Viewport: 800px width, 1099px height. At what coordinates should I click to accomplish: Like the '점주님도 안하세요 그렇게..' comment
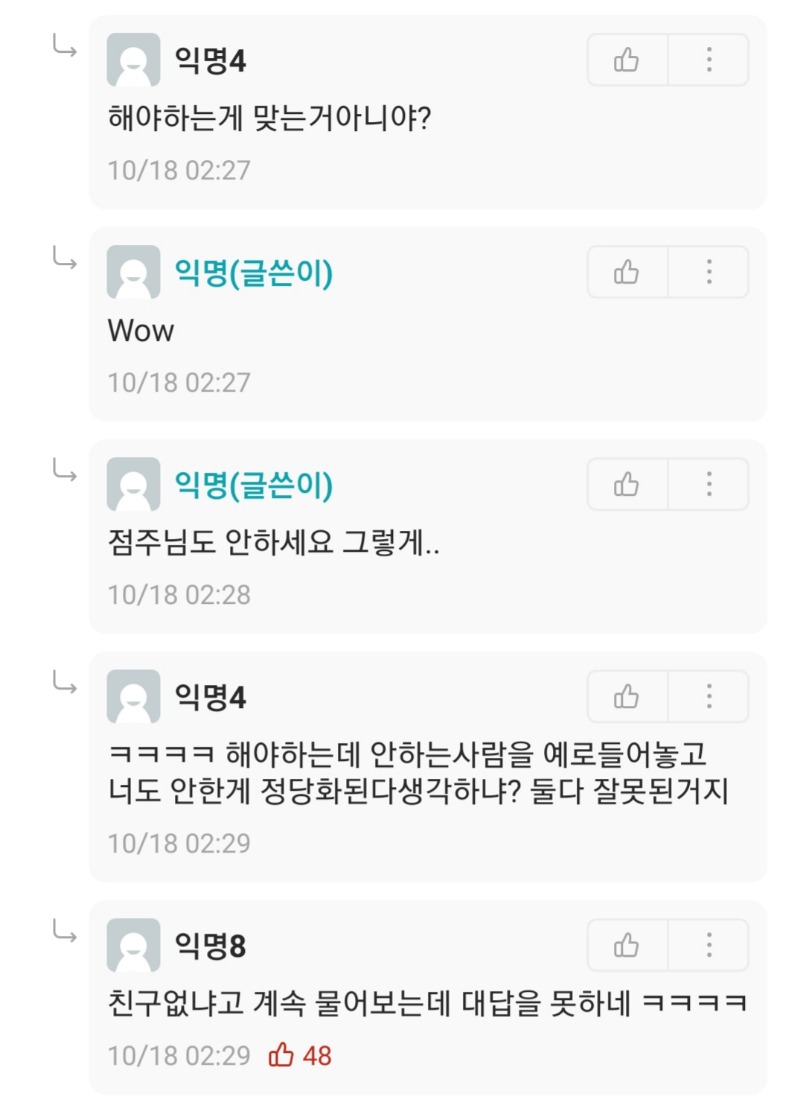click(x=627, y=485)
